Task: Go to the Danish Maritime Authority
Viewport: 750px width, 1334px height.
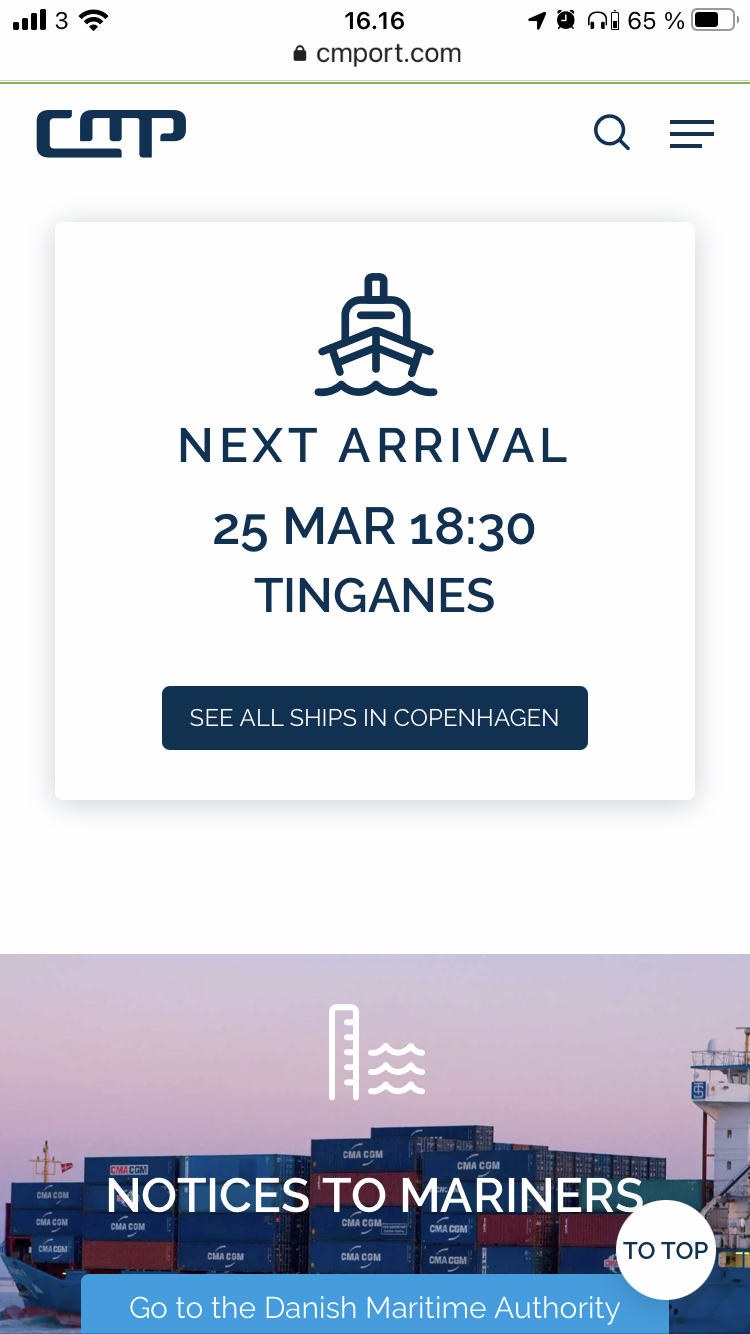Action: [375, 1304]
